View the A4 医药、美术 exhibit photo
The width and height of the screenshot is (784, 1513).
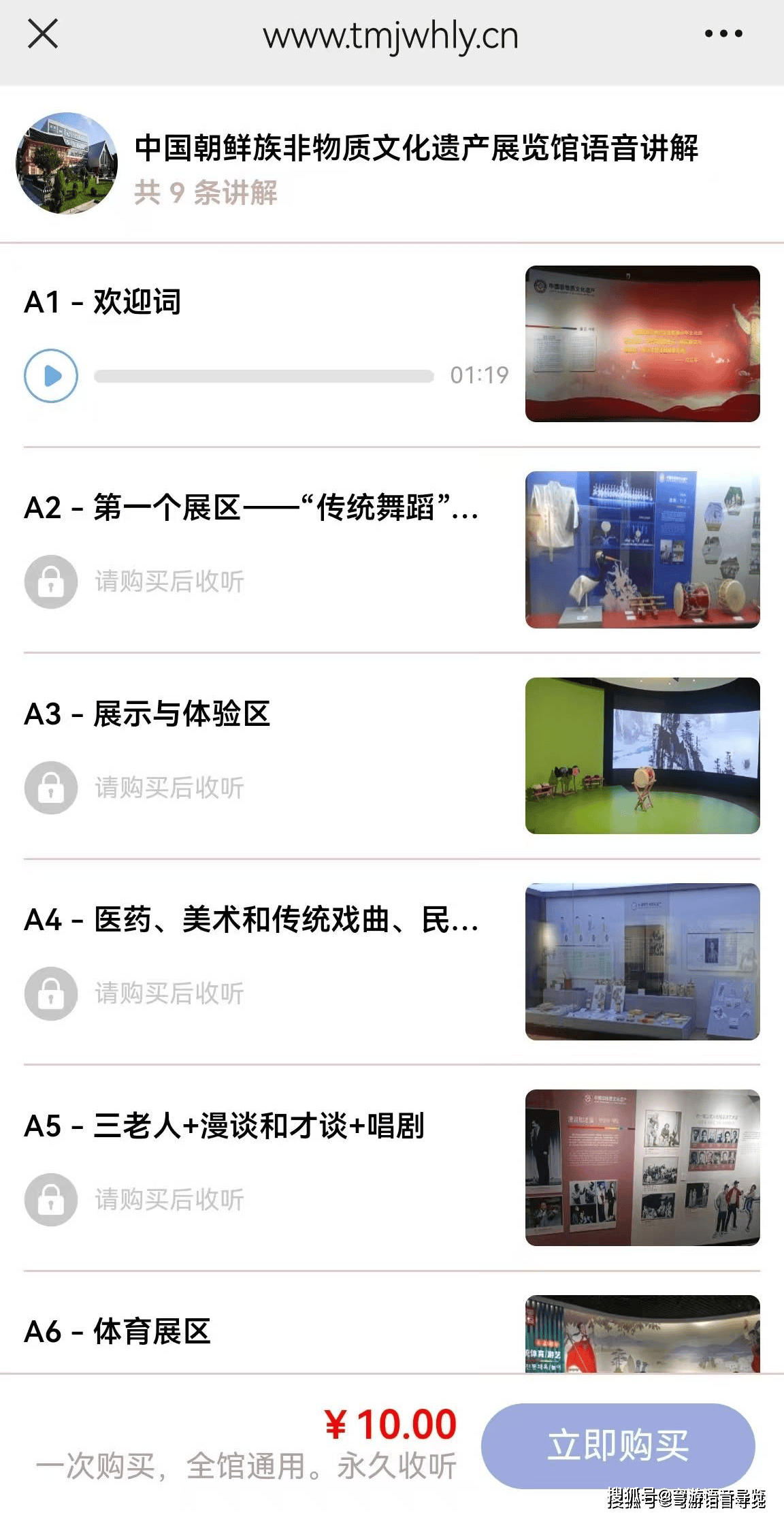coord(642,961)
